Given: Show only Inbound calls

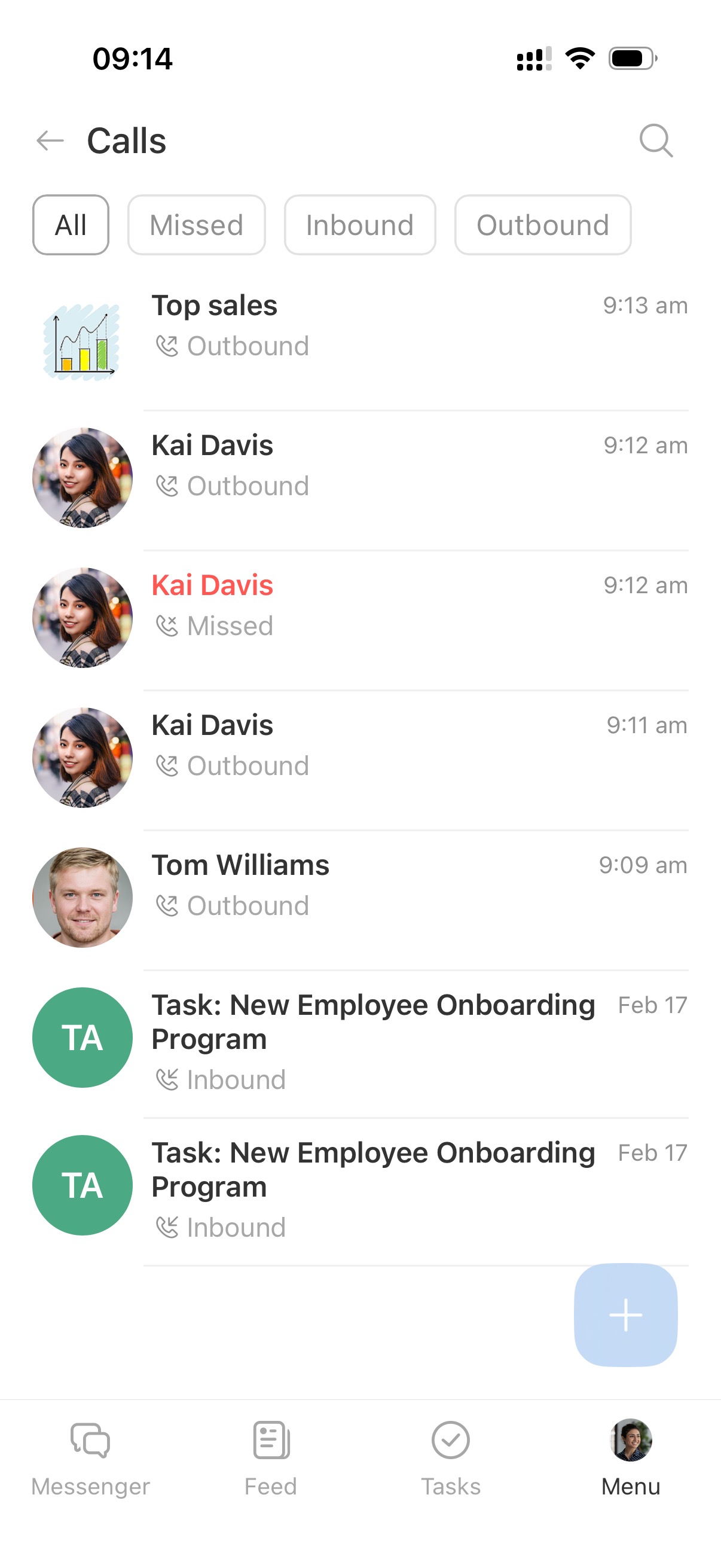Looking at the screenshot, I should 359,225.
